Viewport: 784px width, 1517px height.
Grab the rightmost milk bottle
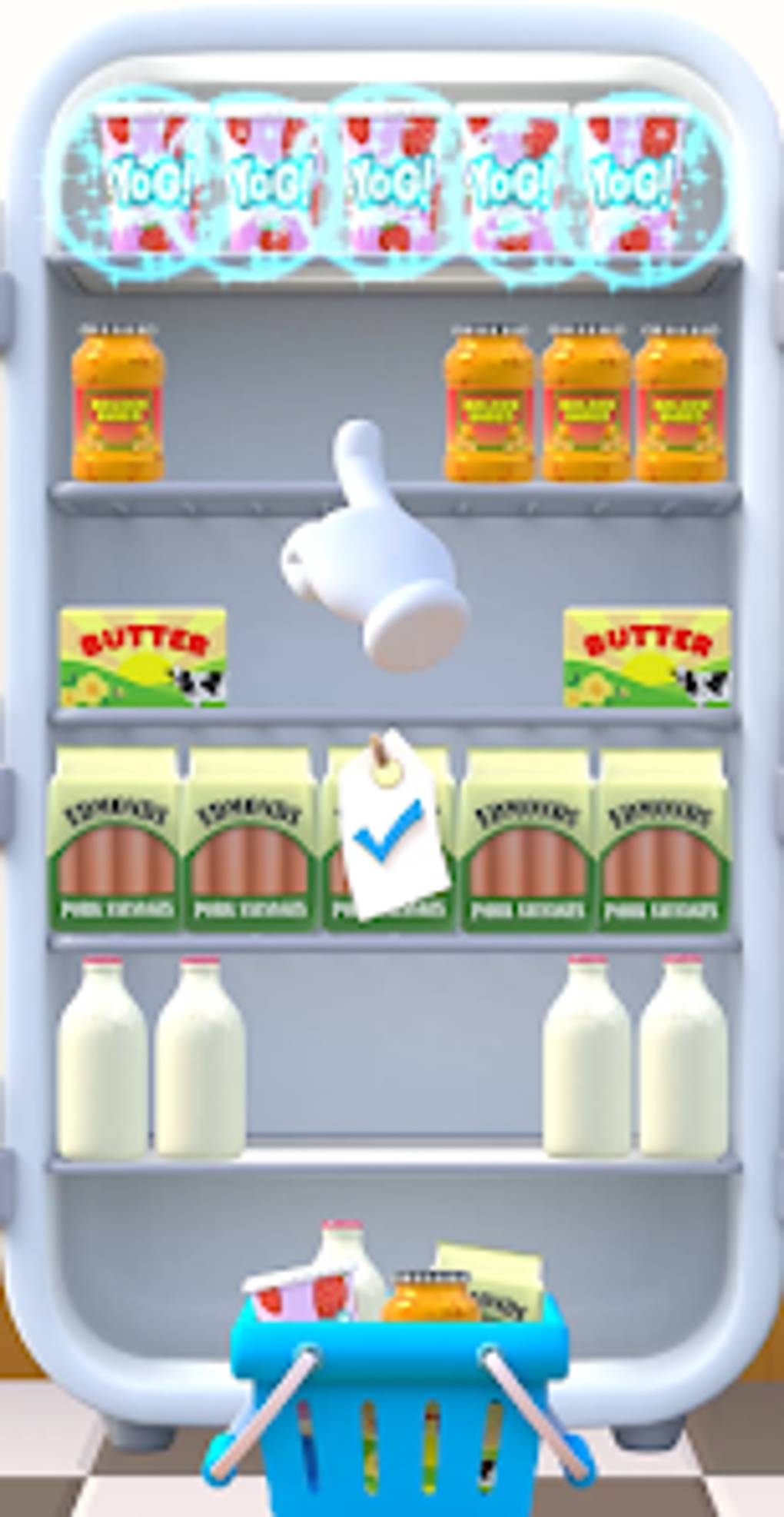pos(683,1057)
